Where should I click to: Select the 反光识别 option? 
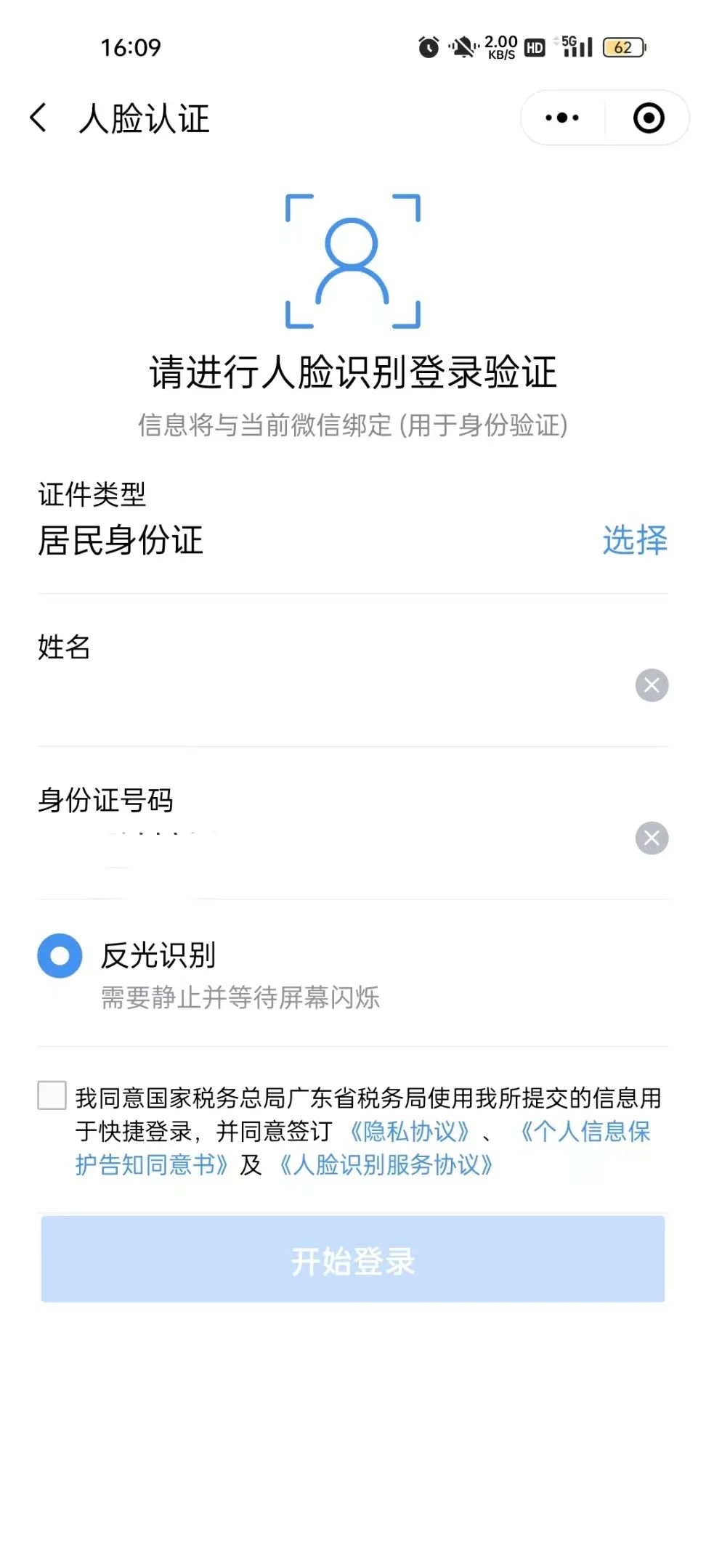click(60, 955)
